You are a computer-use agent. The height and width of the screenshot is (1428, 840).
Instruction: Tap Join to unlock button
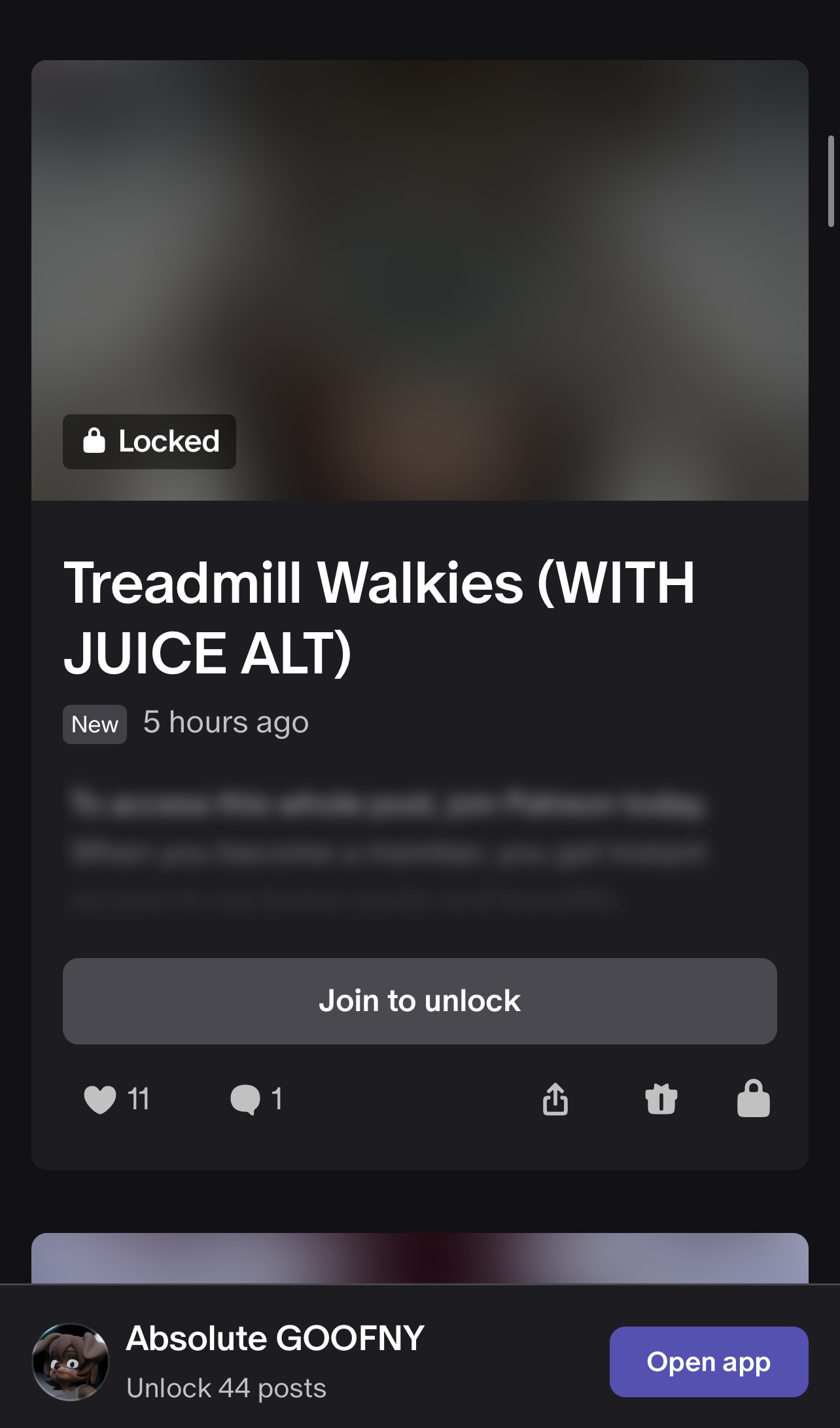tap(419, 1001)
